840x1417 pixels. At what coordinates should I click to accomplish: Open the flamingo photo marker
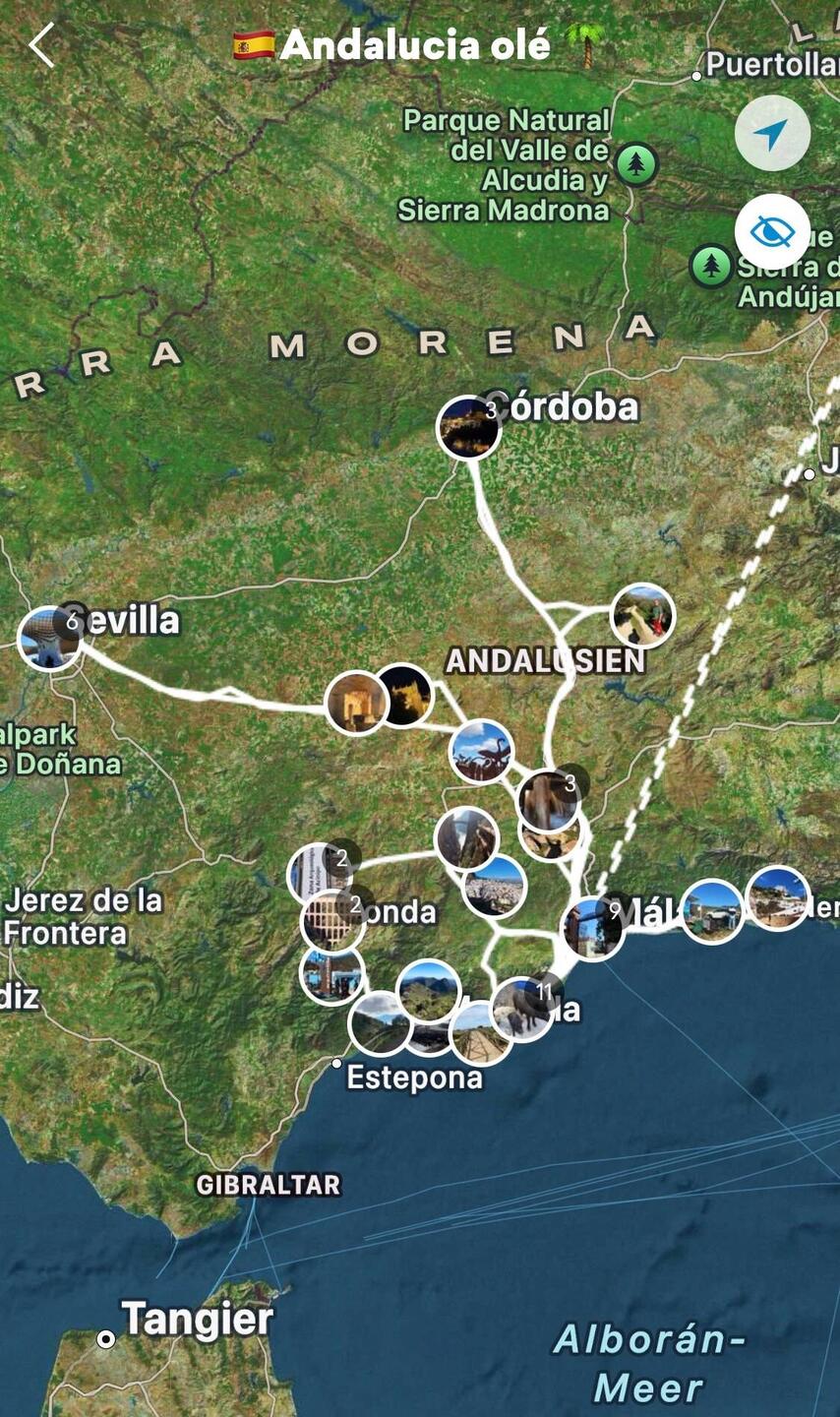point(481,751)
